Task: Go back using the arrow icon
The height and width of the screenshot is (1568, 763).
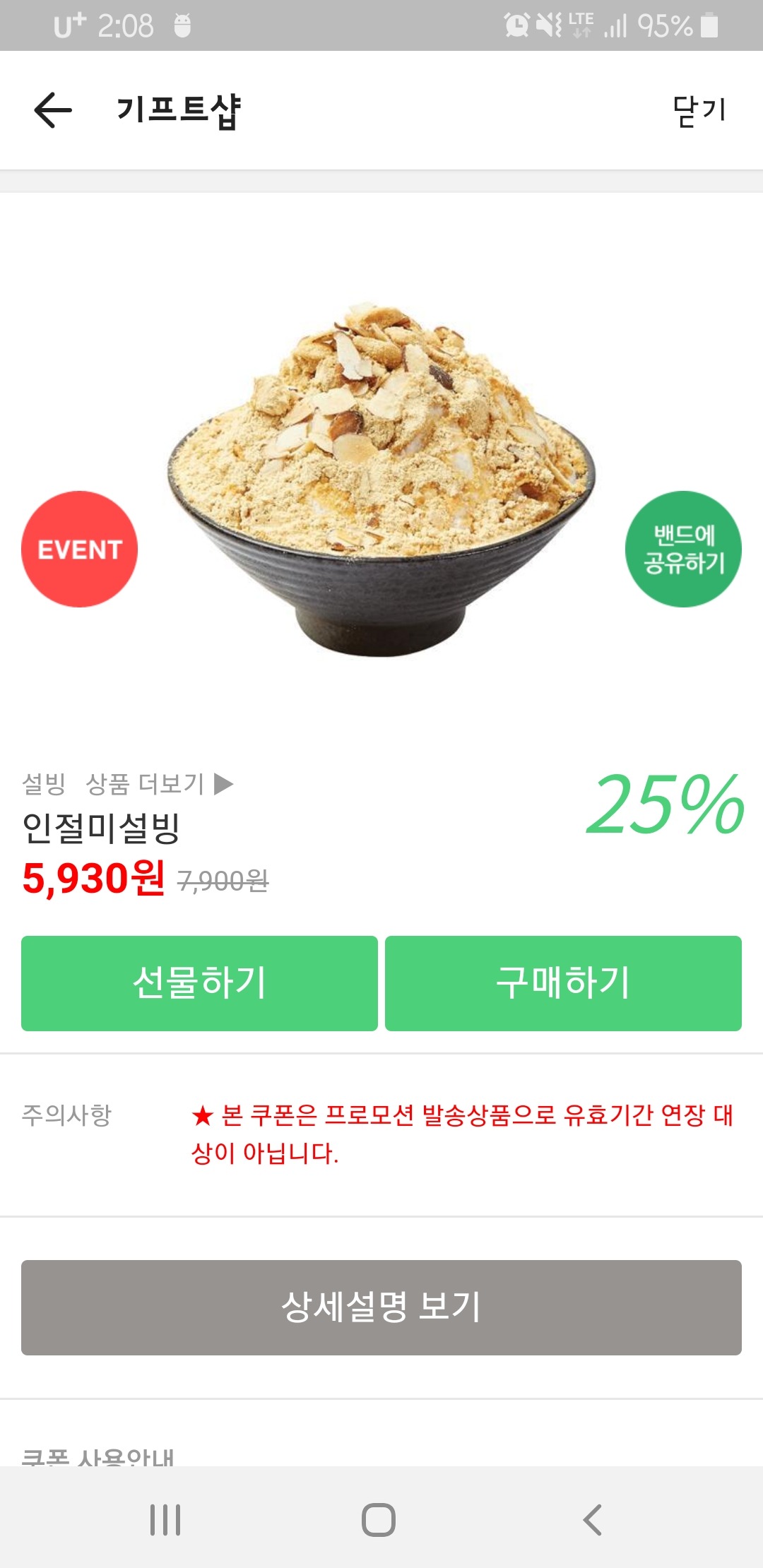Action: click(x=53, y=110)
